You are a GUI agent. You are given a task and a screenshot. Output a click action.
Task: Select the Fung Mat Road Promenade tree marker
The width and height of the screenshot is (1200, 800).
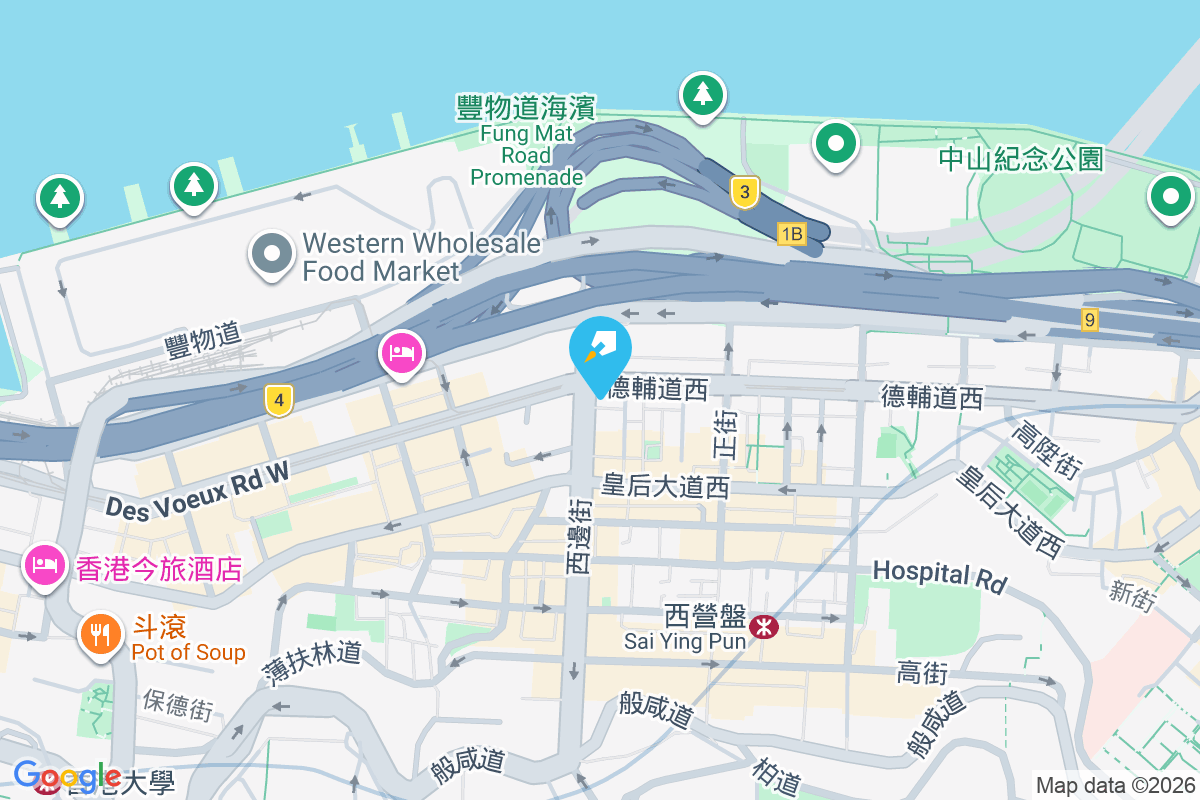703,95
